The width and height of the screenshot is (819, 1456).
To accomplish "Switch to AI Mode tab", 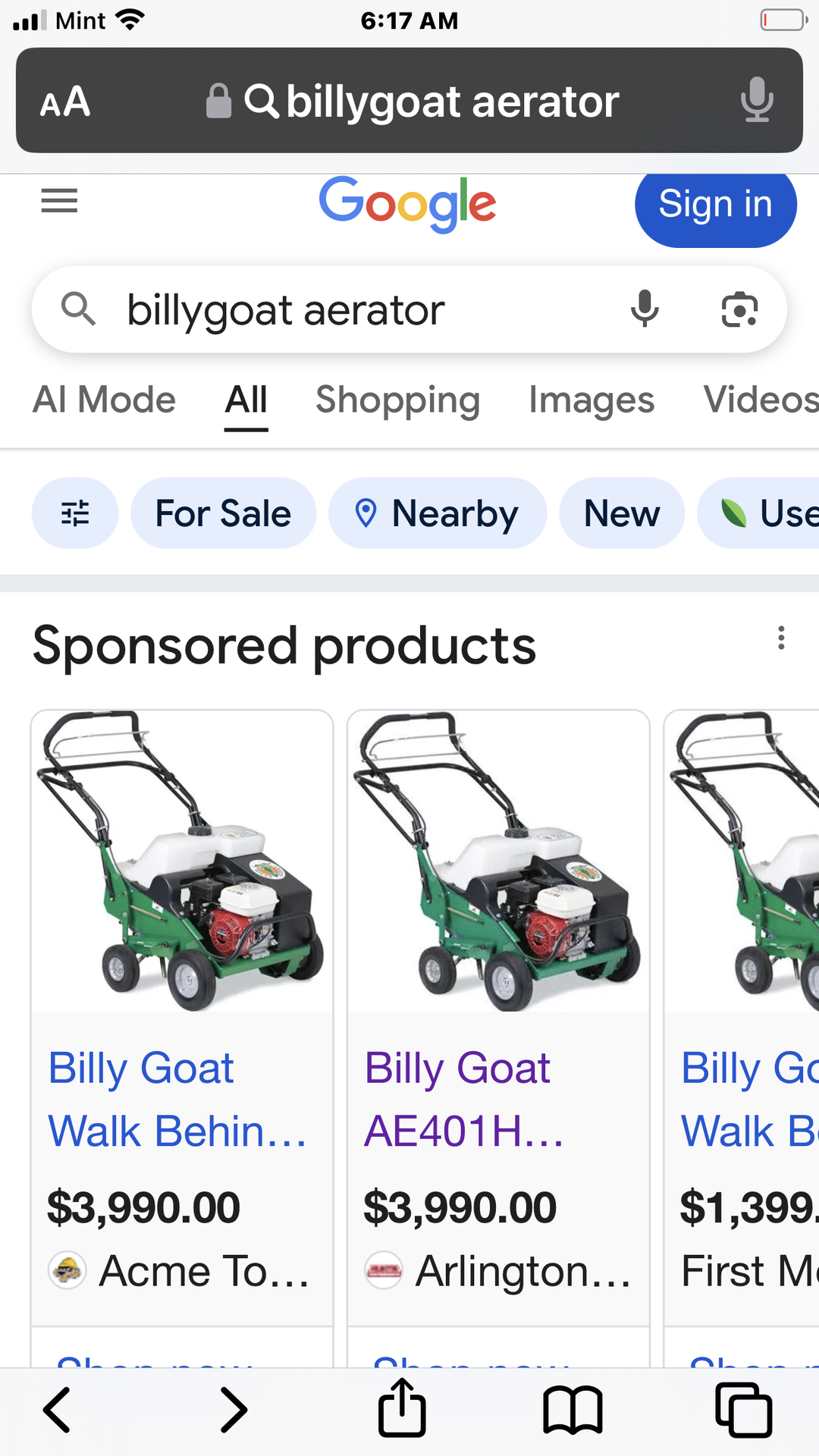I will [104, 400].
